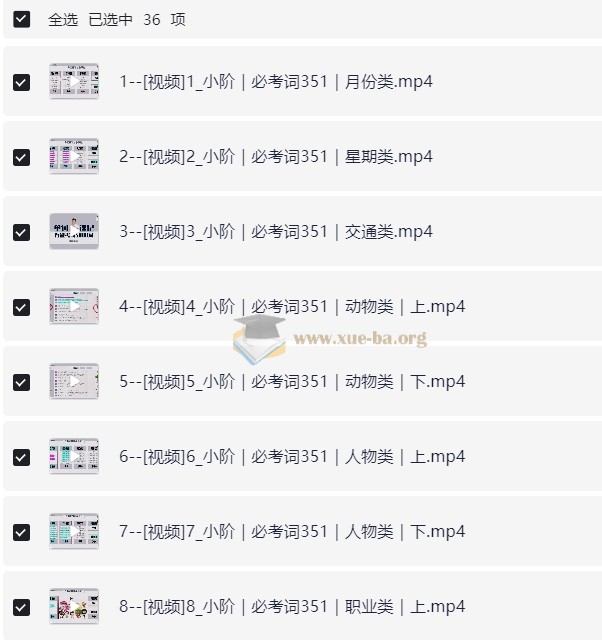This screenshot has width=602, height=640.
Task: Deselect the 星期类.mp4 checkbox
Action: (21, 157)
